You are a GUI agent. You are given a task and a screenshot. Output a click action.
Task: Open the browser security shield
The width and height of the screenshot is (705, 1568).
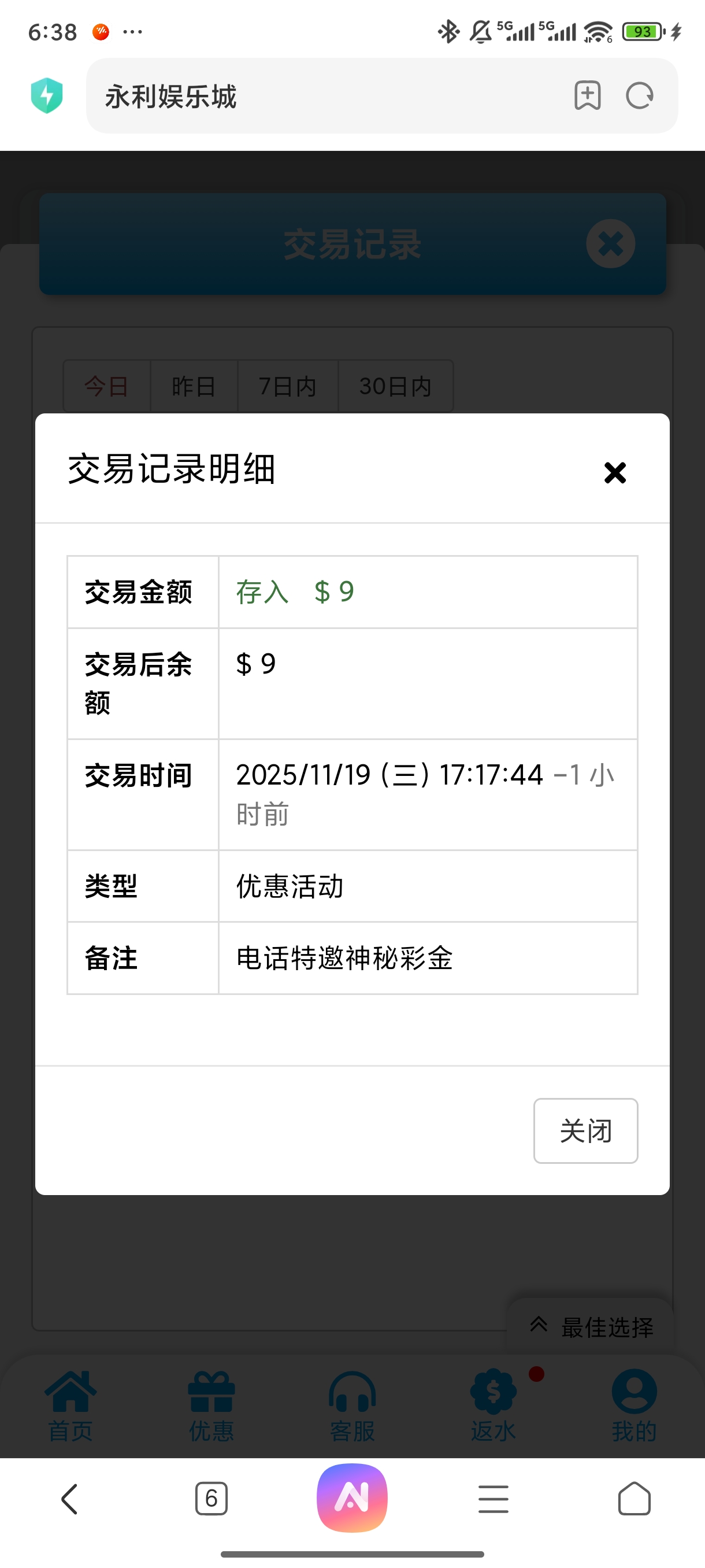[47, 95]
